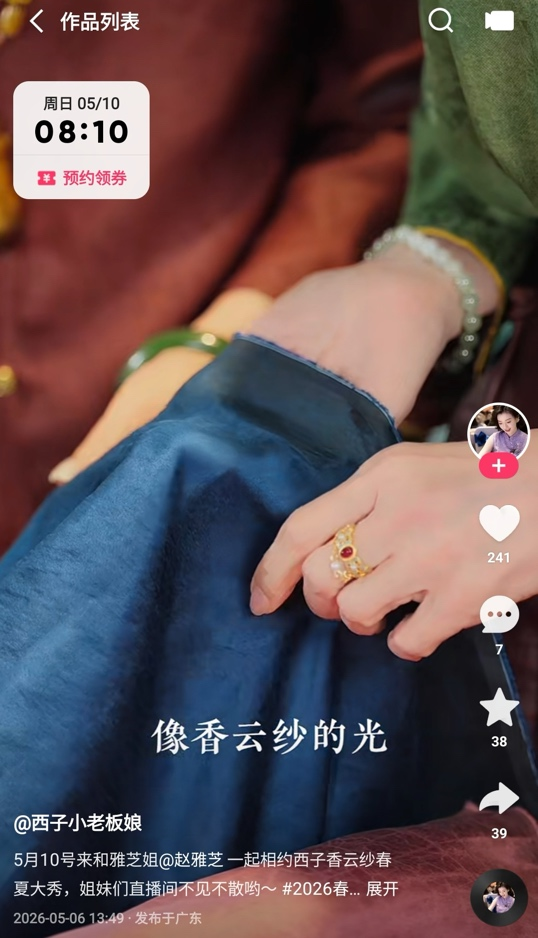Image resolution: width=538 pixels, height=938 pixels.
Task: Save the video with the star icon
Action: coord(499,706)
